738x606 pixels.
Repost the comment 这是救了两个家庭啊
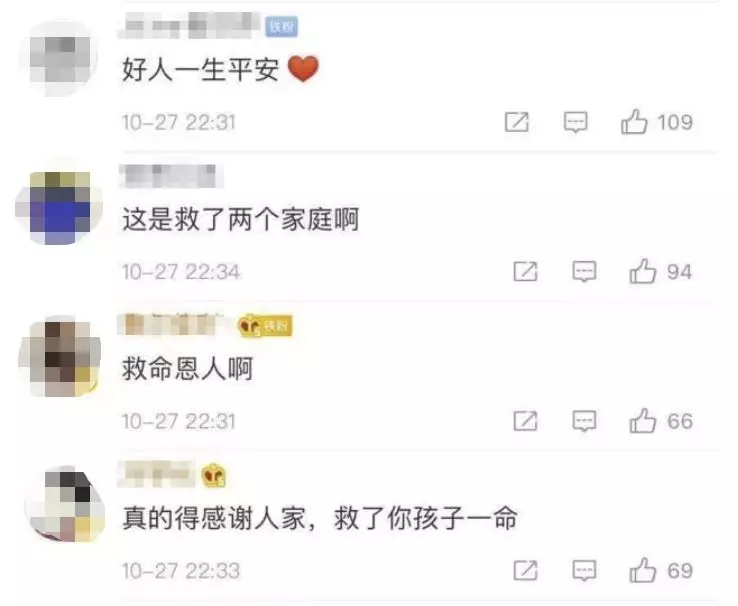525,272
